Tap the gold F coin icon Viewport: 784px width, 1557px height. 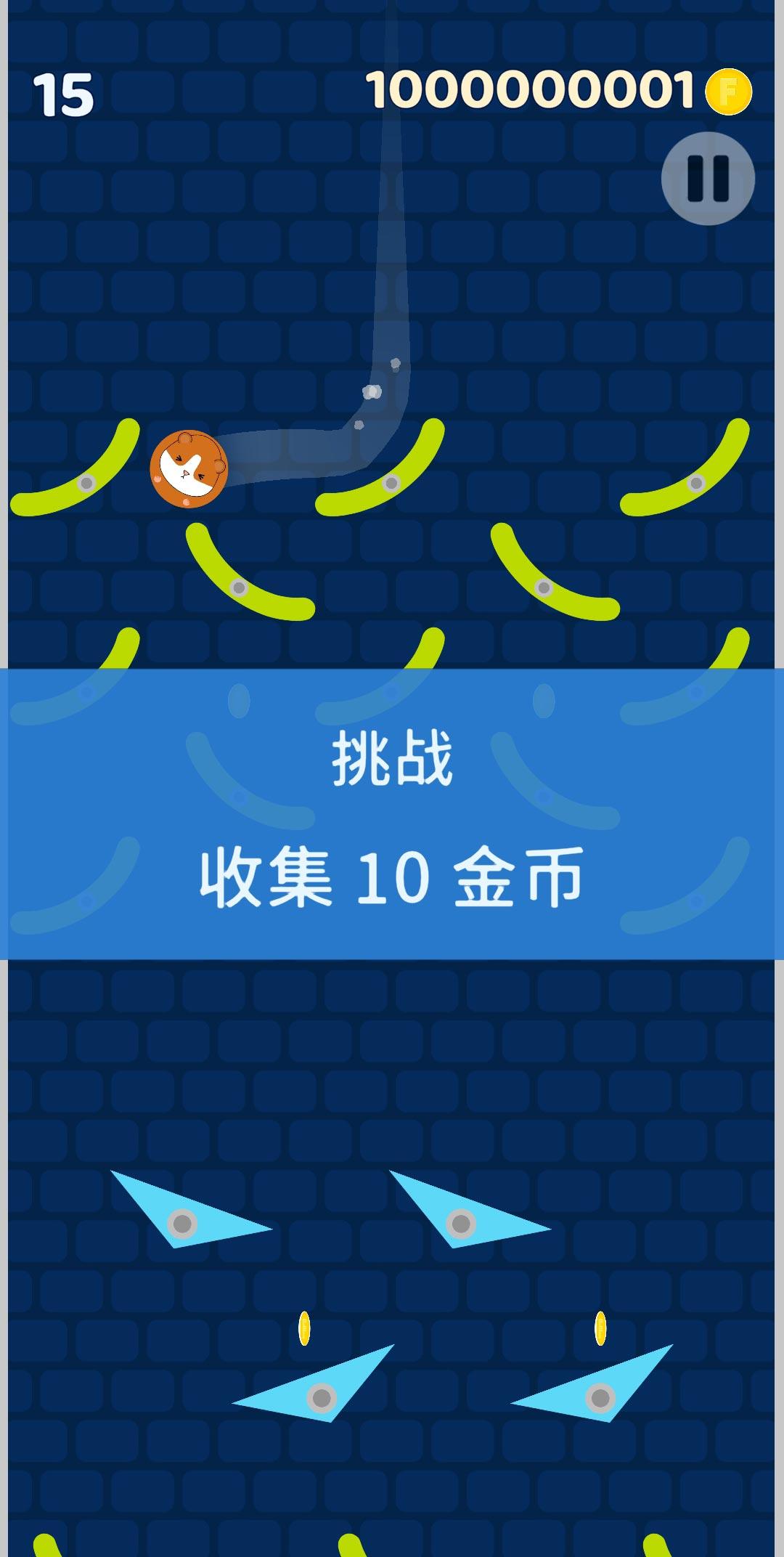click(x=730, y=92)
